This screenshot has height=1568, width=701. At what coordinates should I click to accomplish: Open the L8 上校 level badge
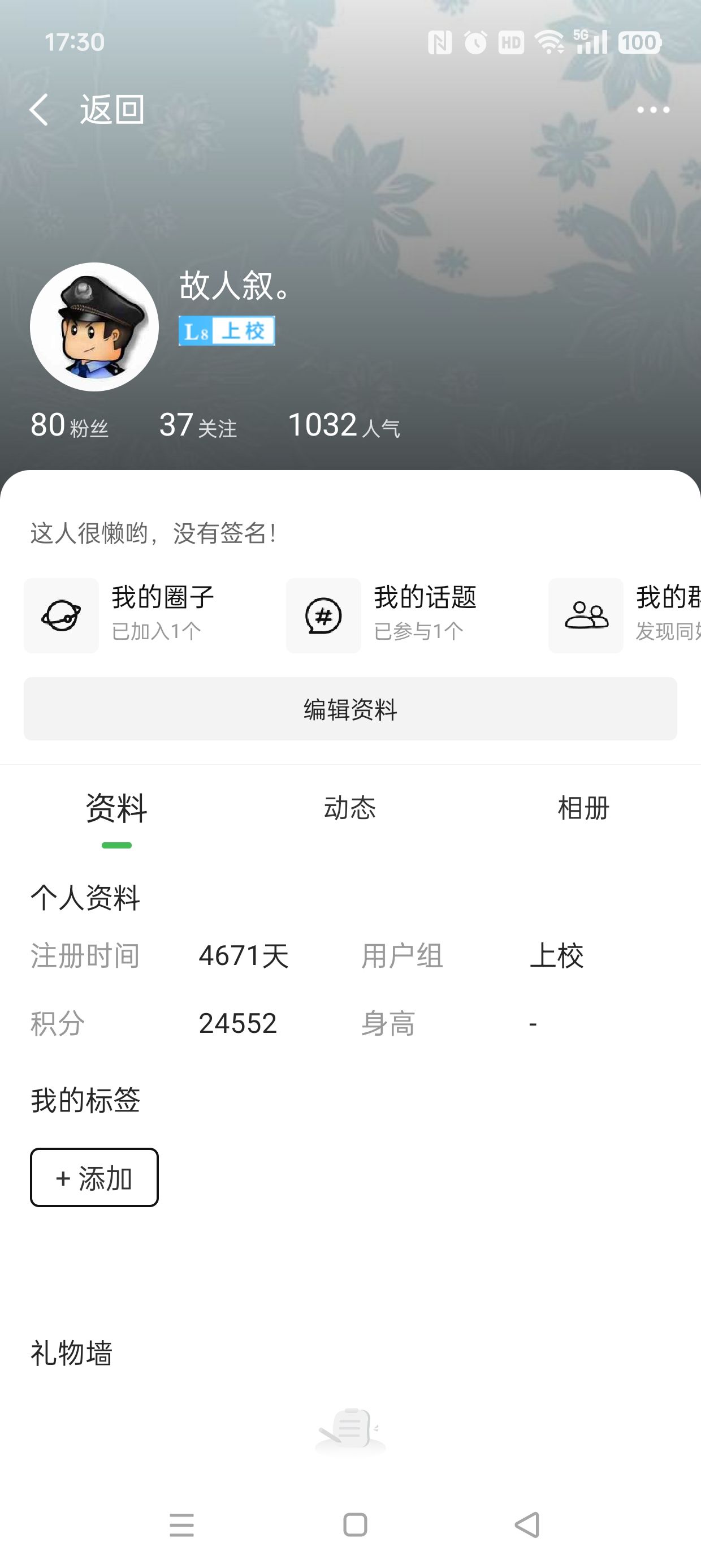(x=226, y=330)
